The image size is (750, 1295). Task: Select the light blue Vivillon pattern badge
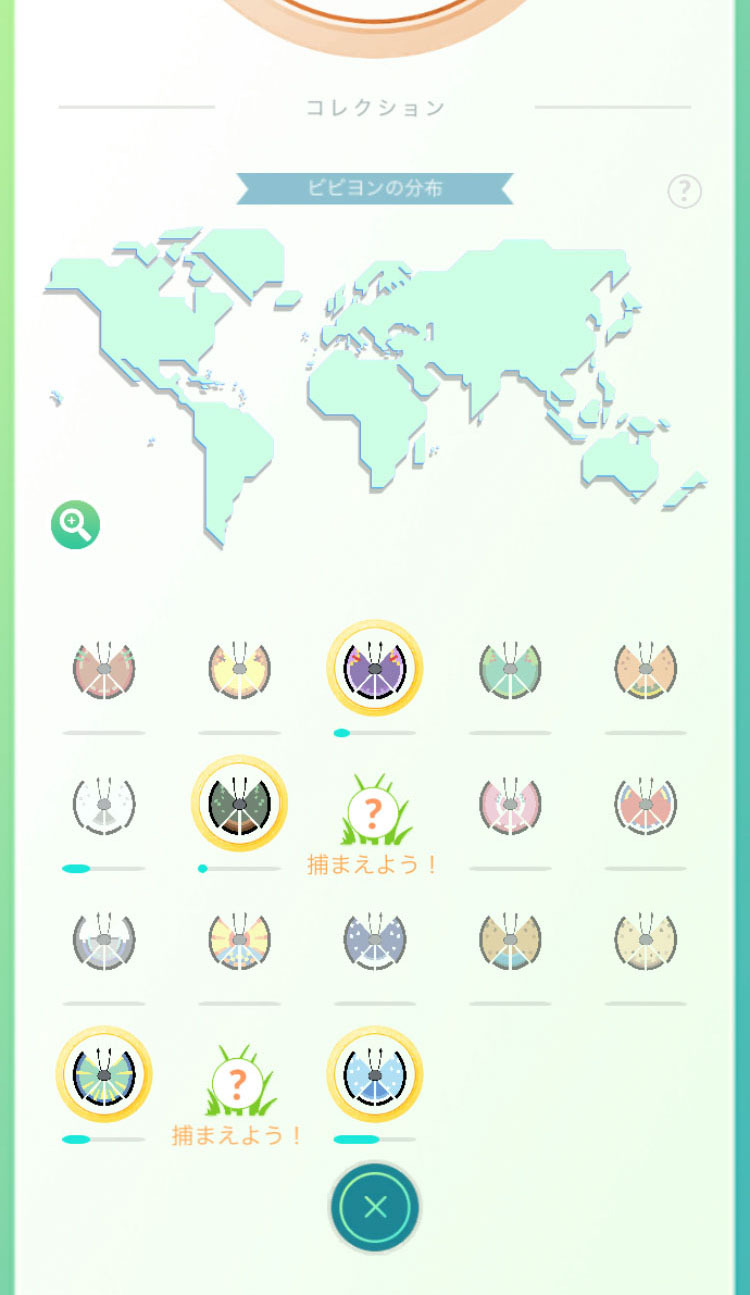(375, 1074)
